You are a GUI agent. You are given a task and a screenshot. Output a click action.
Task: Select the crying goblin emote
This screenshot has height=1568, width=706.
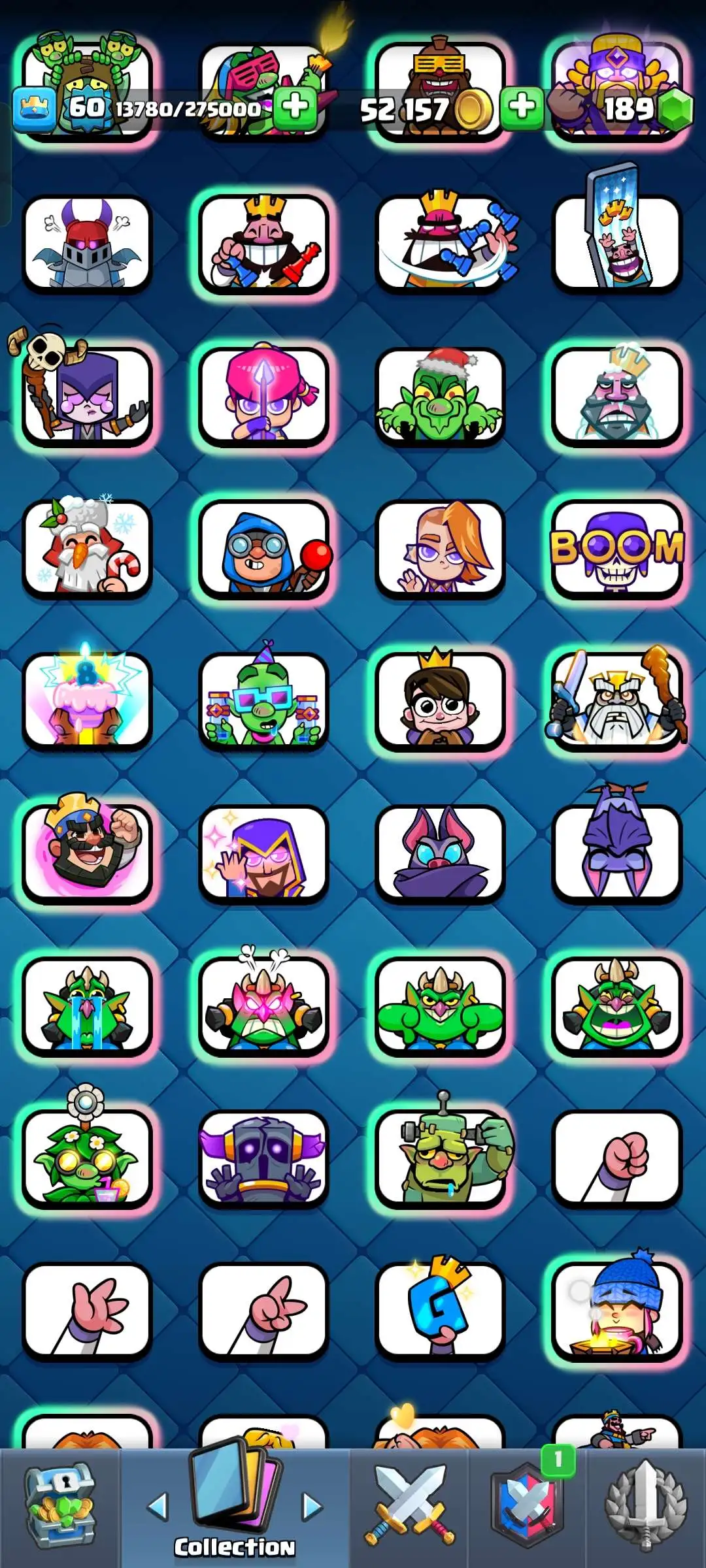pos(87,1005)
